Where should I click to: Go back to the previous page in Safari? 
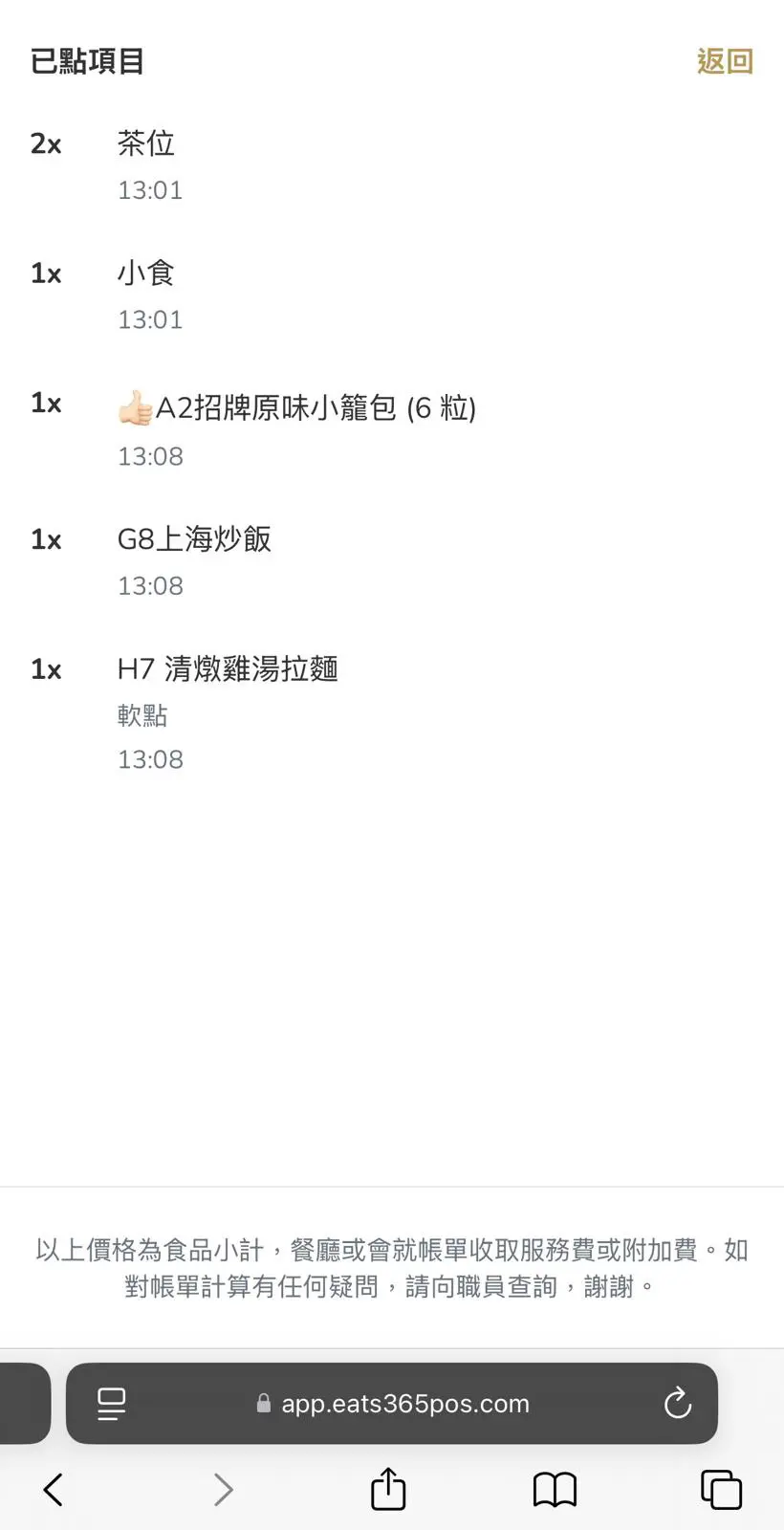coord(54,1489)
